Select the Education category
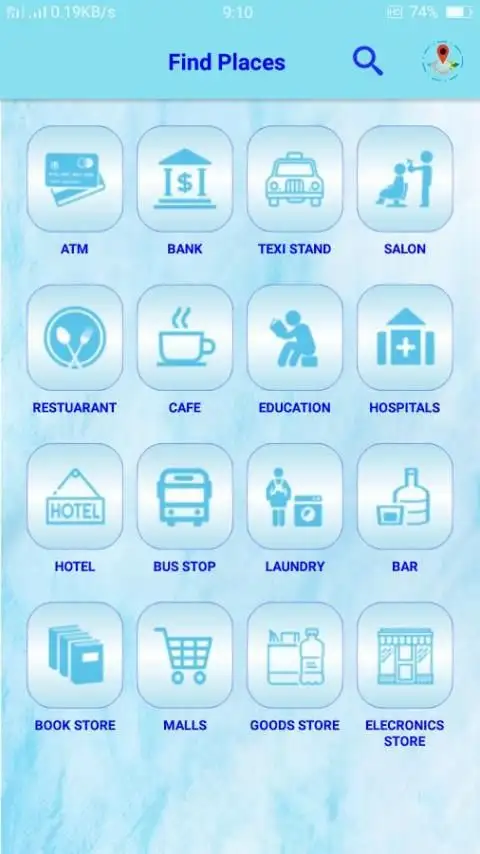This screenshot has width=480, height=854. (295, 338)
